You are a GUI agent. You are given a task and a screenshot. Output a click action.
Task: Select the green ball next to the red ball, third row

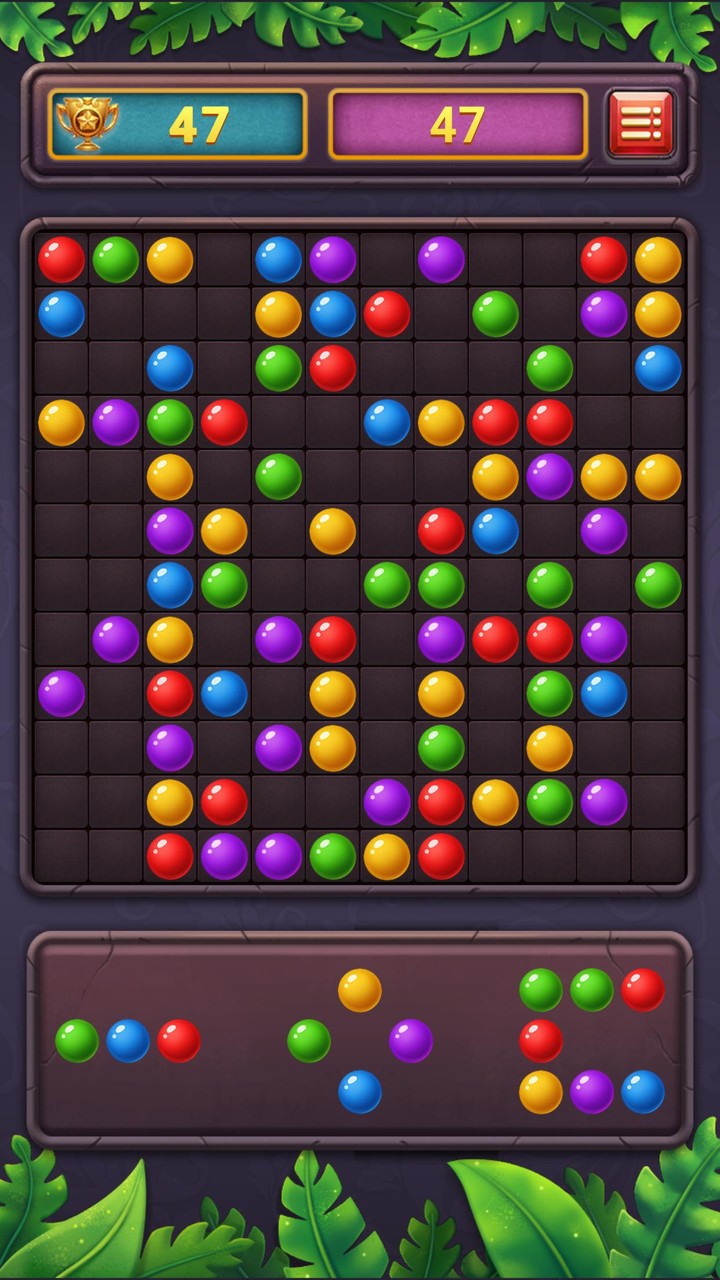(x=278, y=367)
